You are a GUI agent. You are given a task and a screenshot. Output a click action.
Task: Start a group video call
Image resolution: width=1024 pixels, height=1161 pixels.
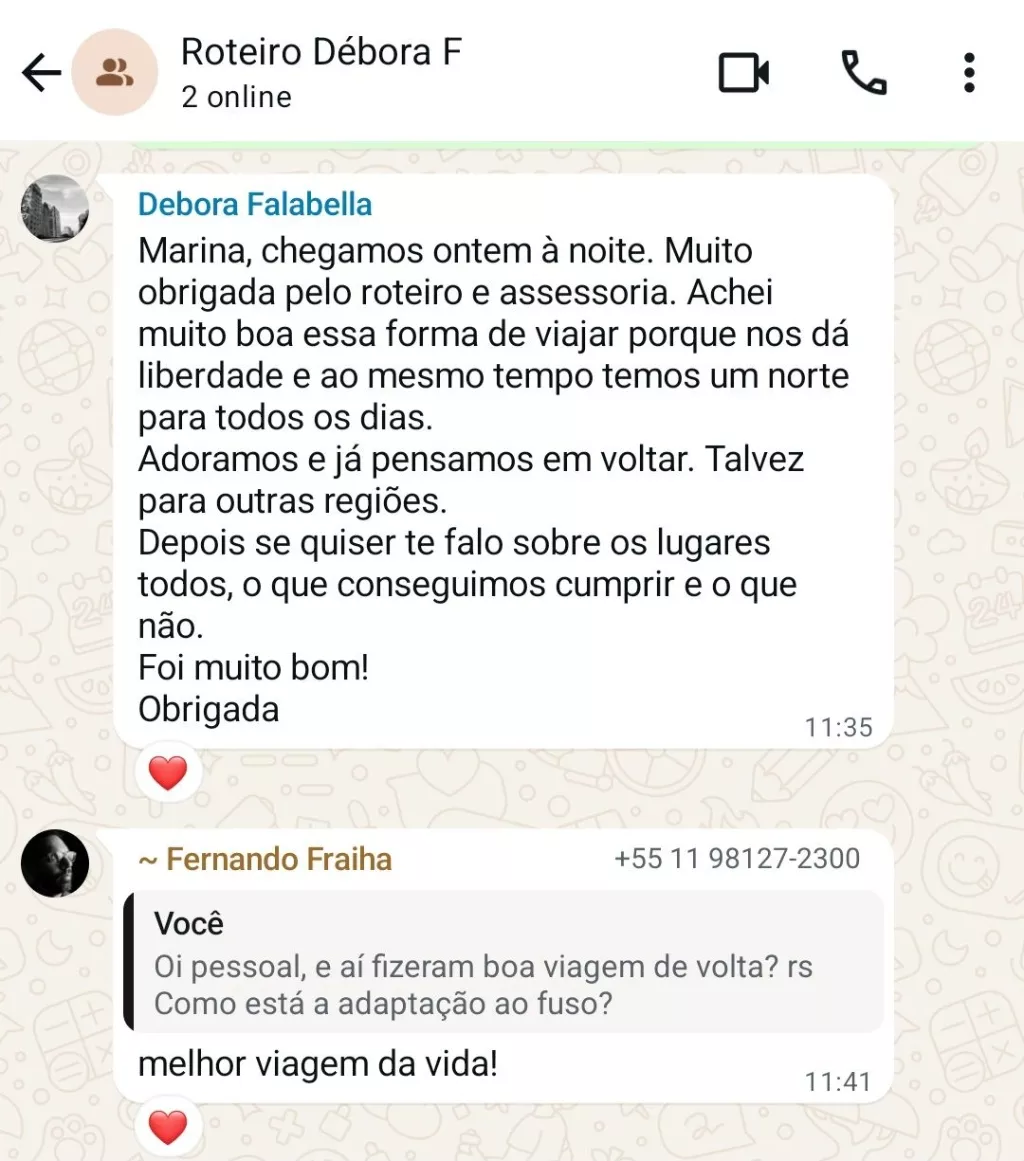pyautogui.click(x=744, y=73)
